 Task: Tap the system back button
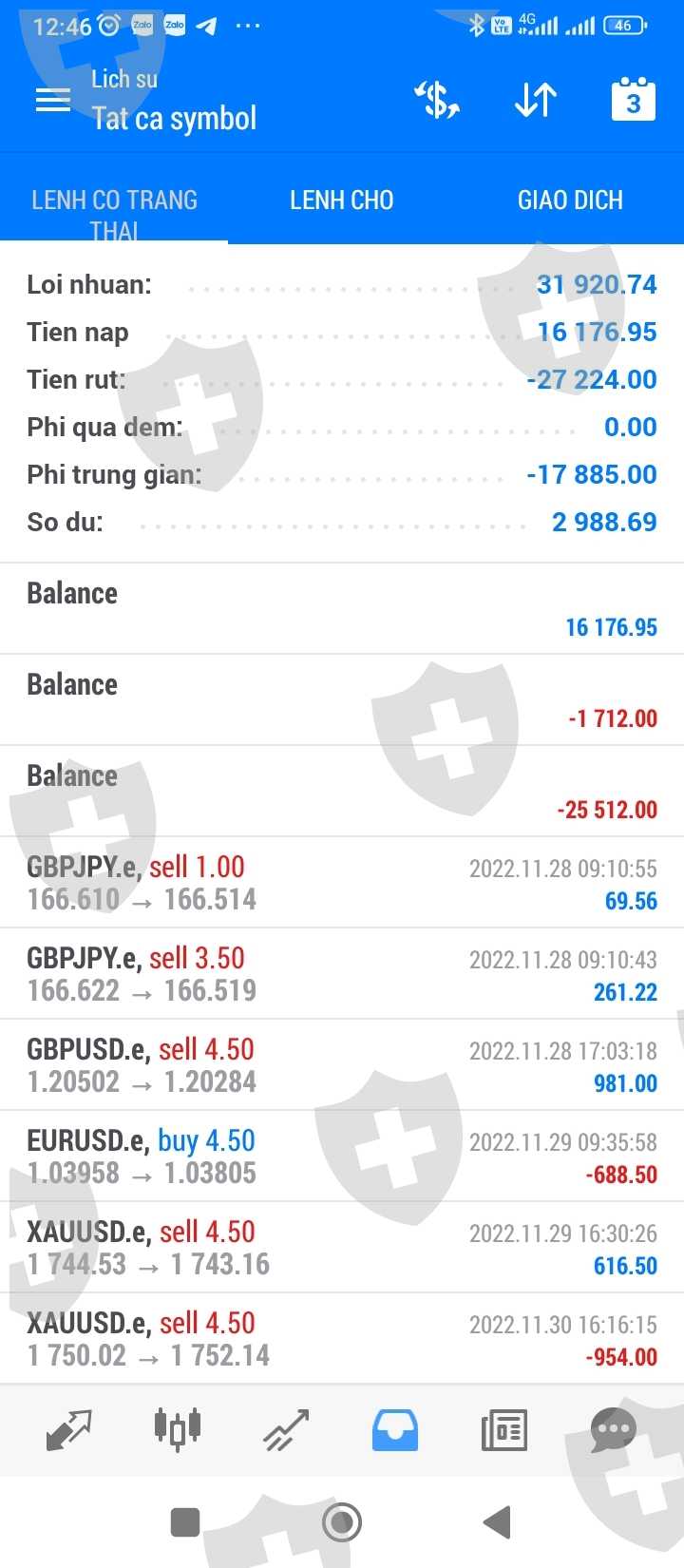tap(498, 1522)
